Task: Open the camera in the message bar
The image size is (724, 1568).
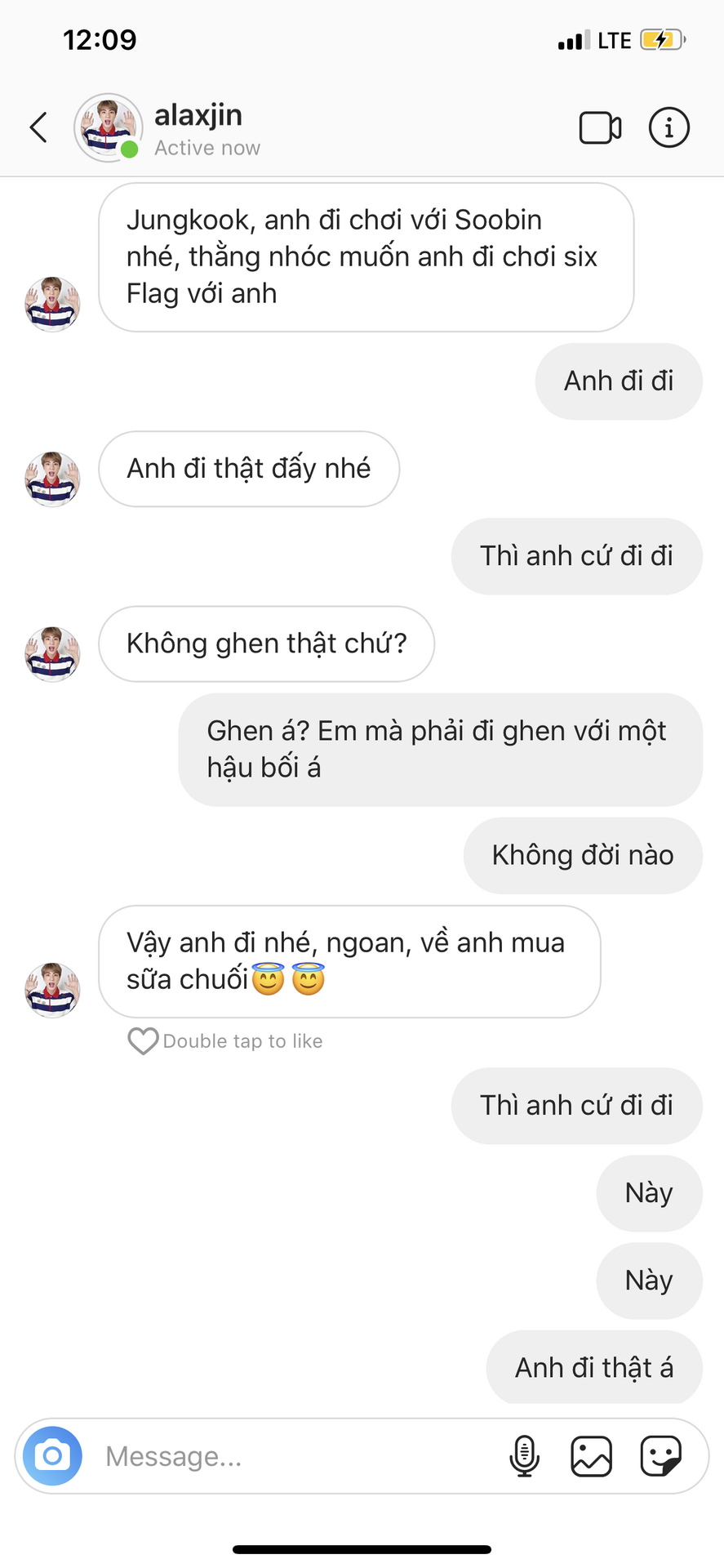Action: [x=52, y=1455]
